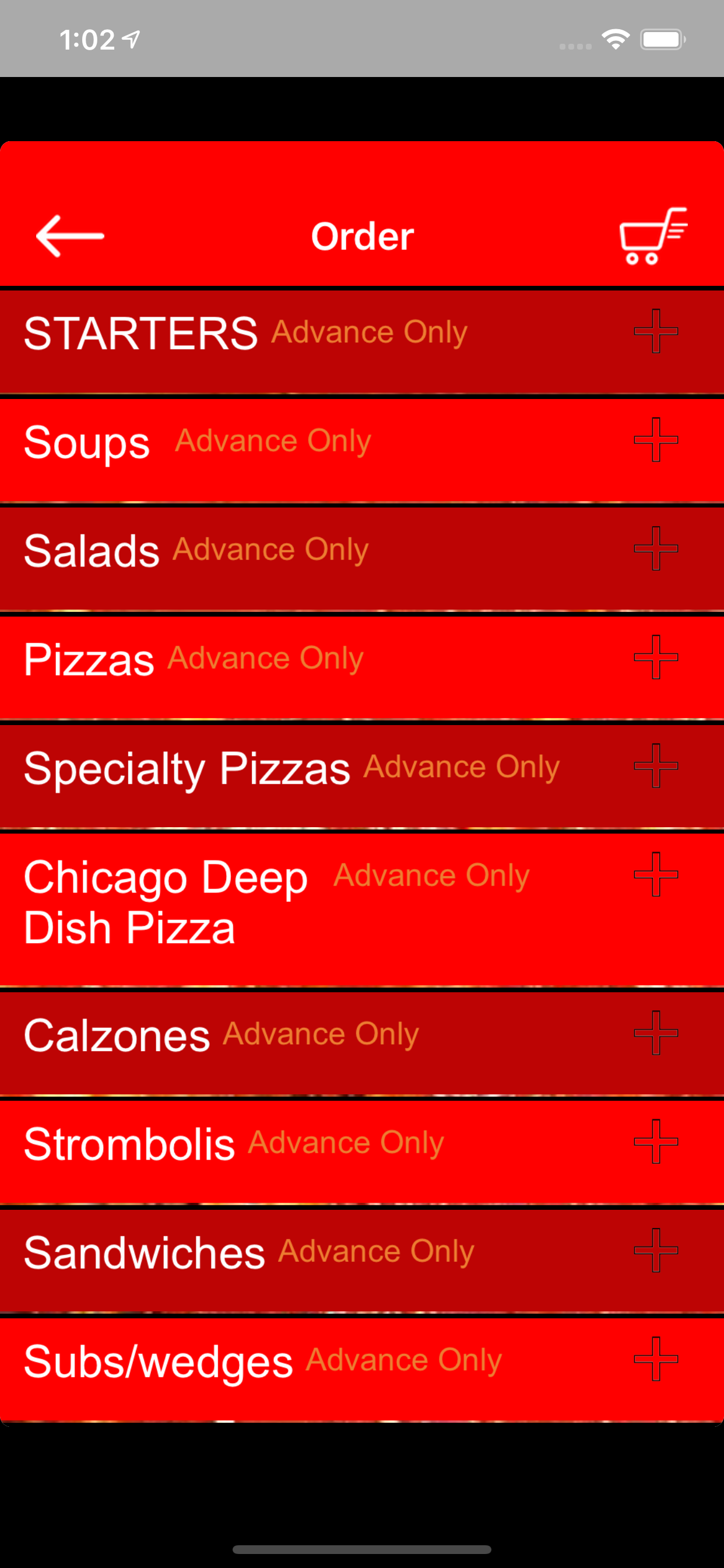The image size is (724, 1568).
Task: Go back using the arrow icon
Action: (x=70, y=236)
